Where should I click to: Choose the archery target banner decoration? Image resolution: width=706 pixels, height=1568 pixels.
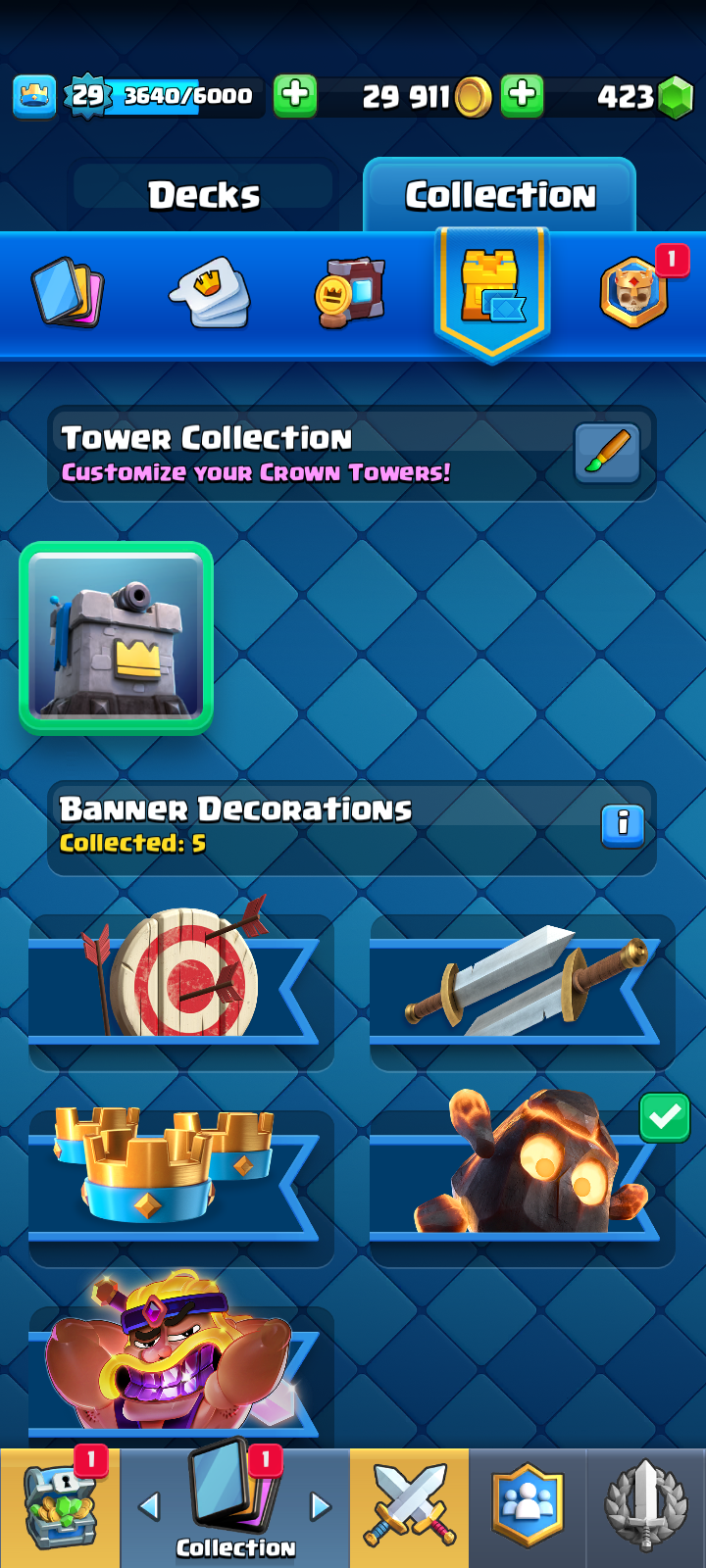(180, 990)
